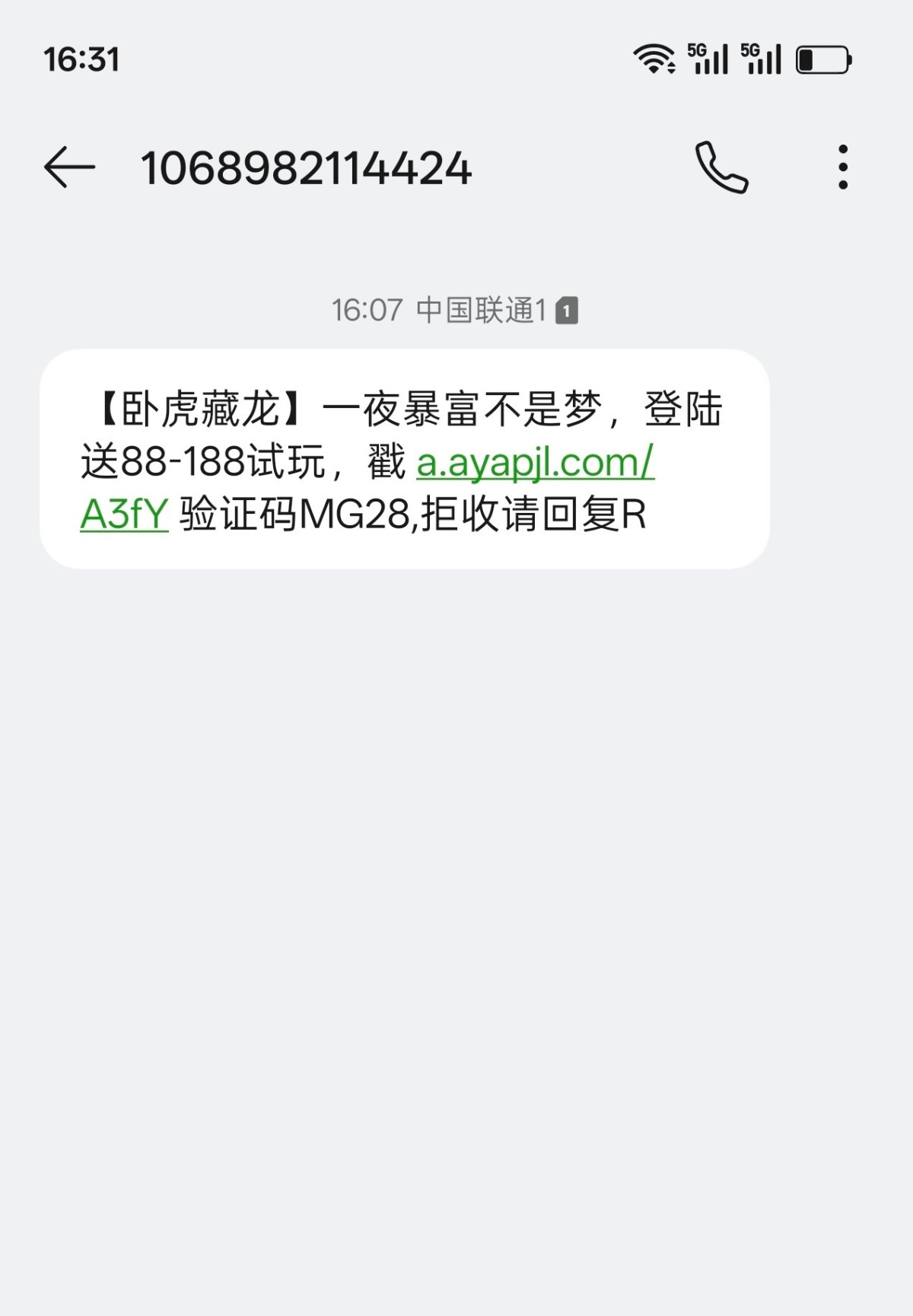Open the a.ayapjl.com/A3fY link
Screen dimensions: 913x1316
[534, 463]
